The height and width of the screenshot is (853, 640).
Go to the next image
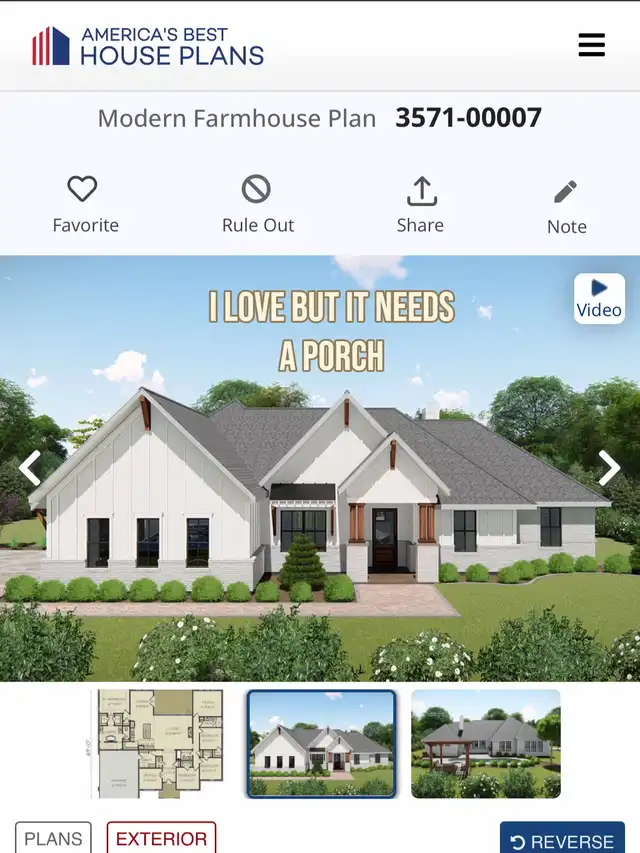(609, 468)
